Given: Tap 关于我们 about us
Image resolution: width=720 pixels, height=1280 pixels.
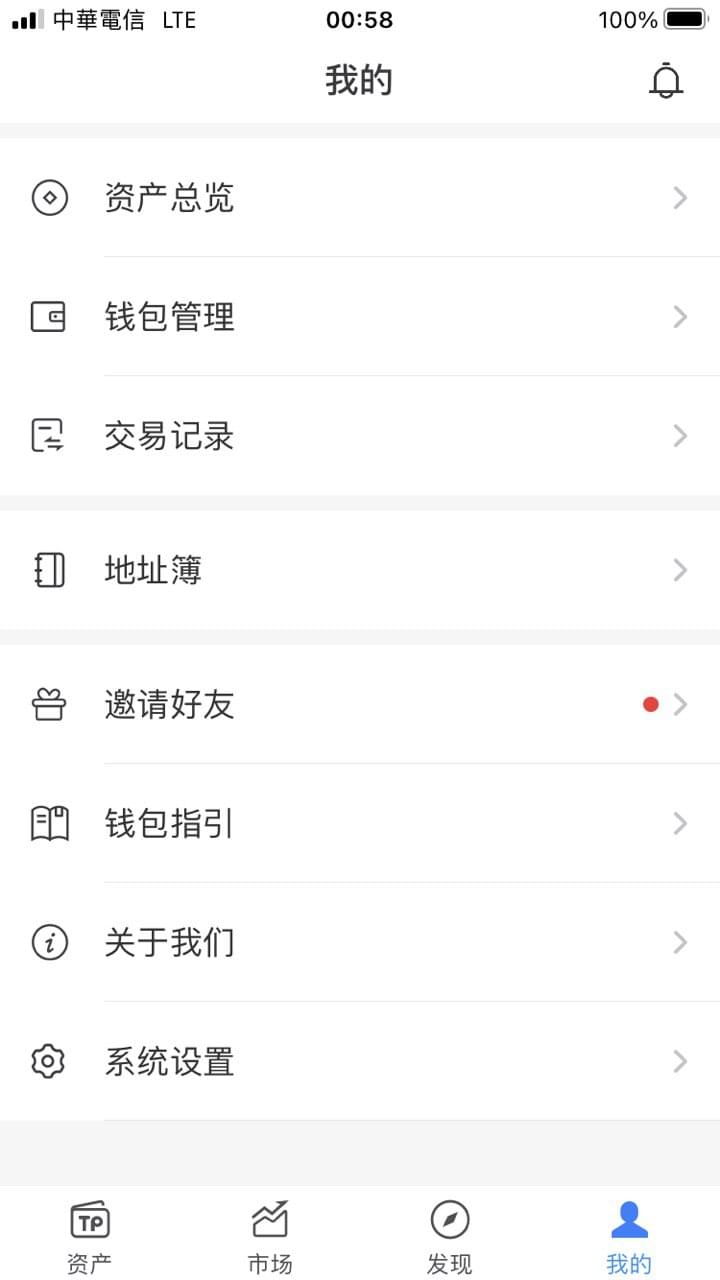Looking at the screenshot, I should [x=360, y=943].
